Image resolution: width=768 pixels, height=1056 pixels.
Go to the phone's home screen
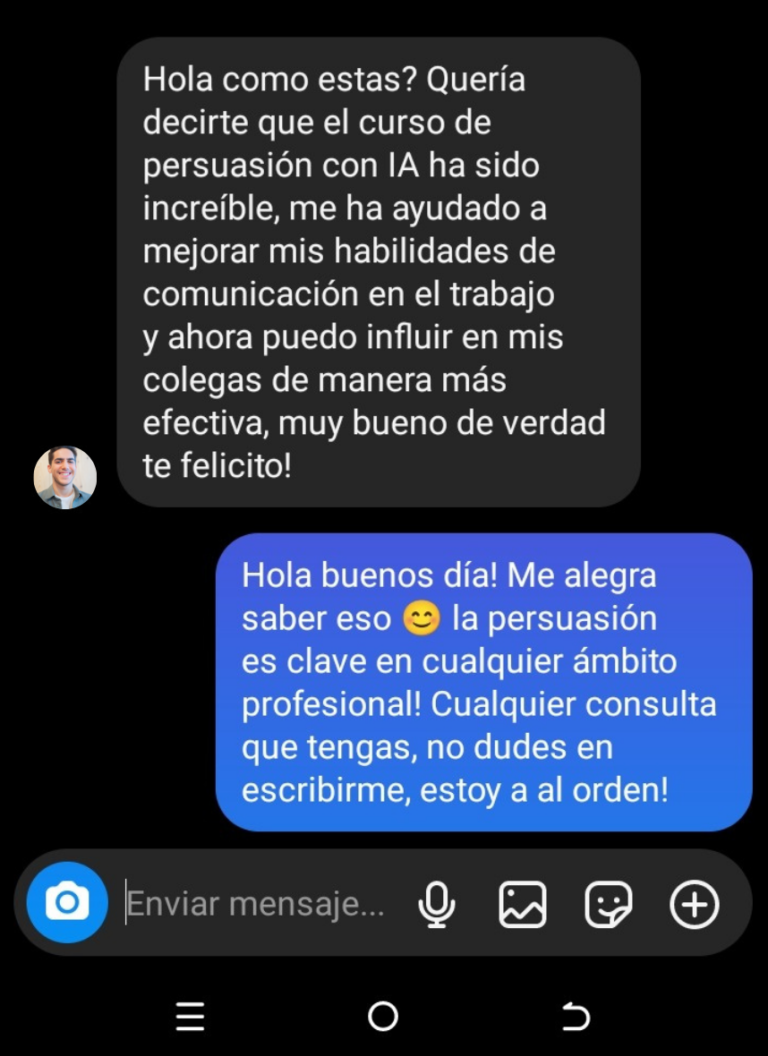click(383, 1017)
